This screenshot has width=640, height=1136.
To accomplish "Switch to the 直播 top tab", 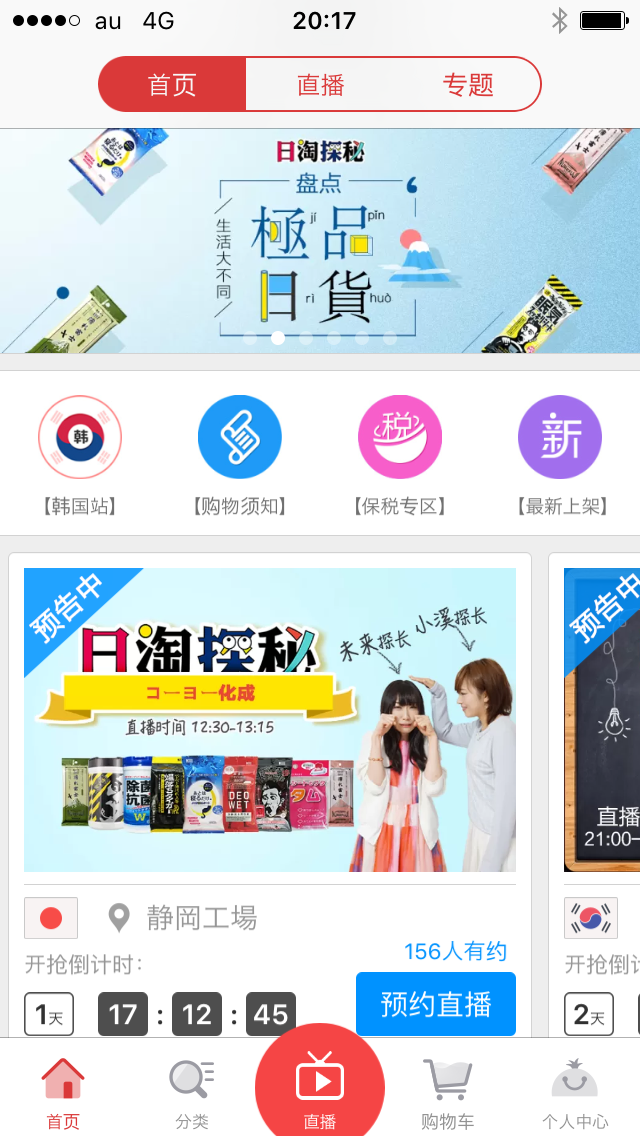I will coord(320,85).
